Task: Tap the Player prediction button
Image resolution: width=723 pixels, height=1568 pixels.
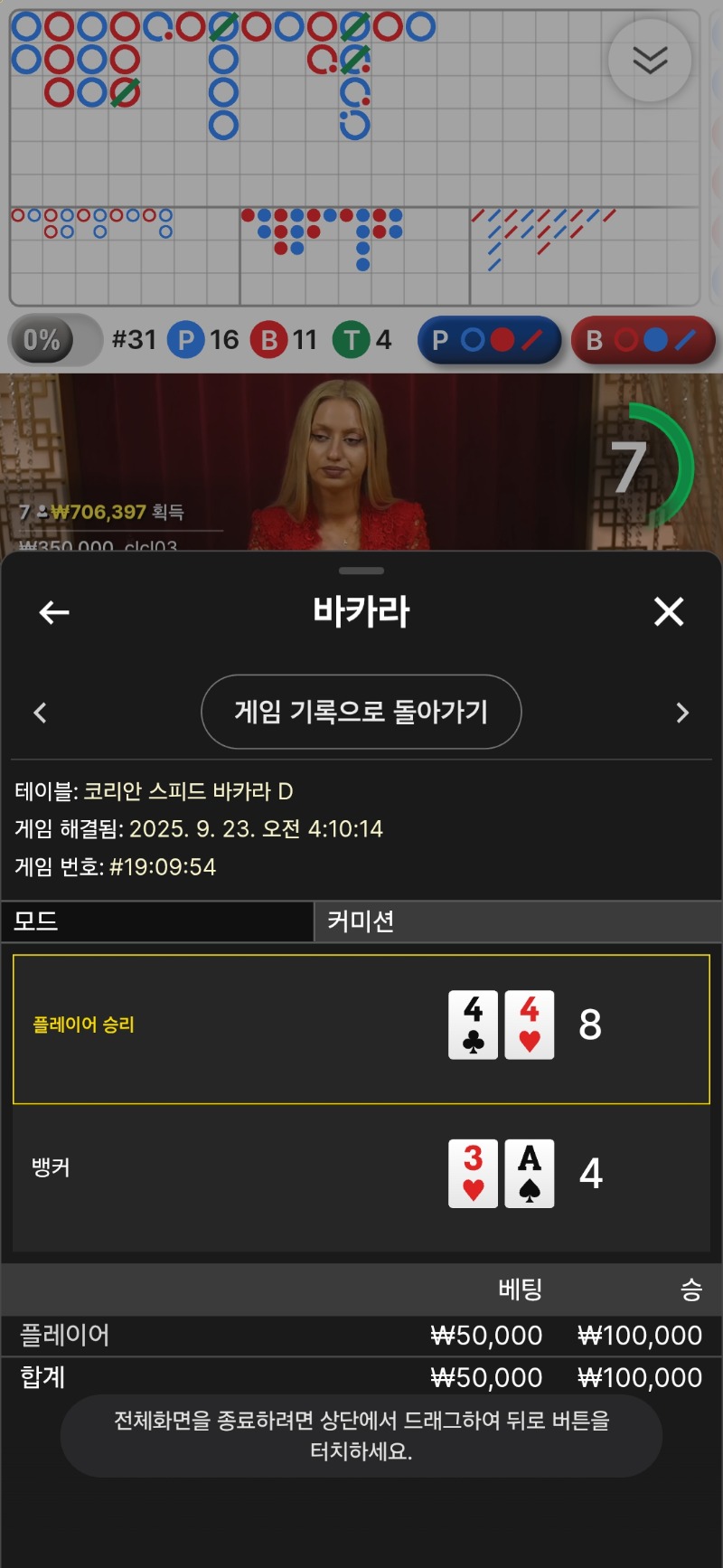Action: coord(490,340)
